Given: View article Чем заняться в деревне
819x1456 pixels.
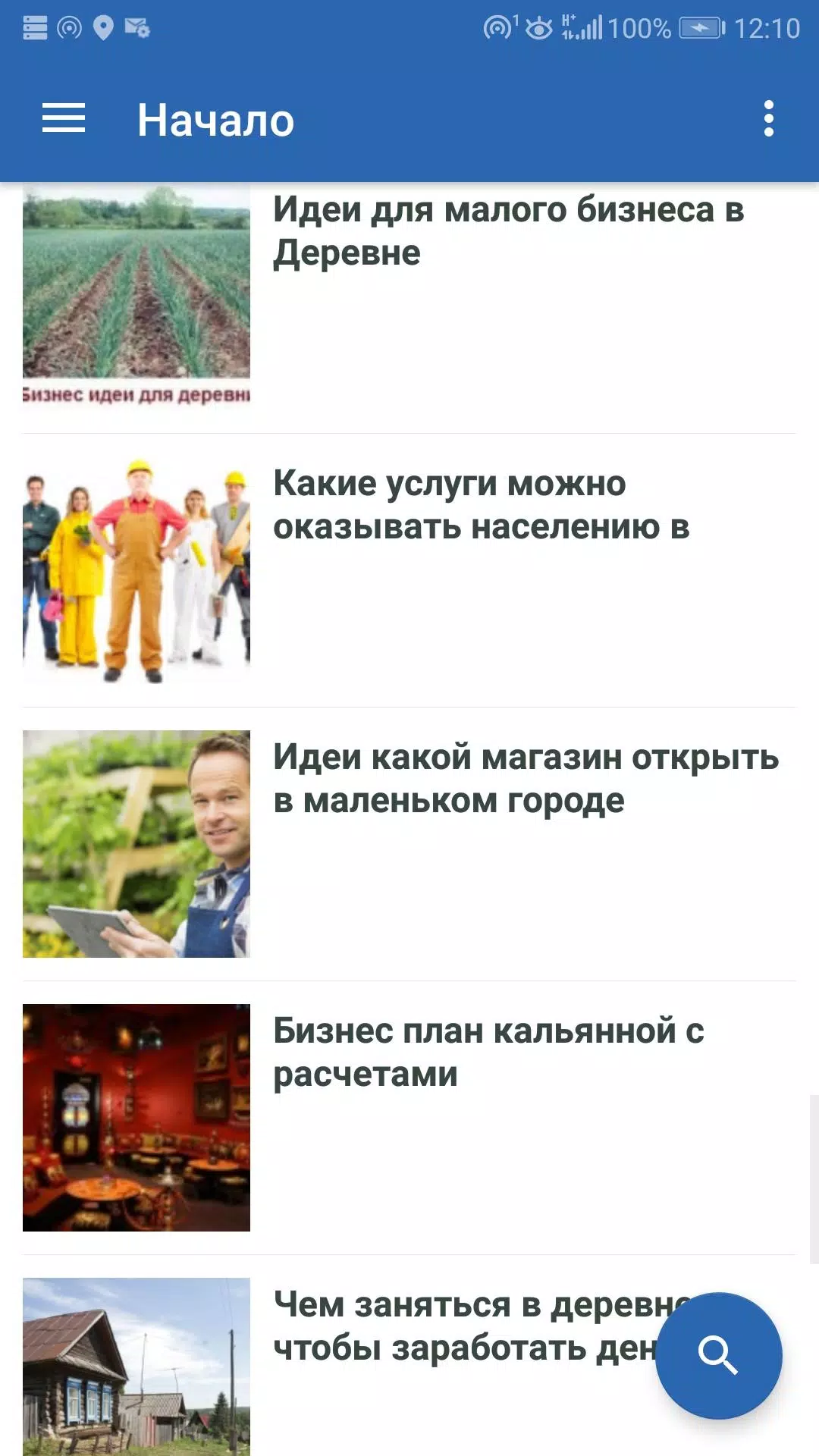Looking at the screenshot, I should [x=463, y=1326].
